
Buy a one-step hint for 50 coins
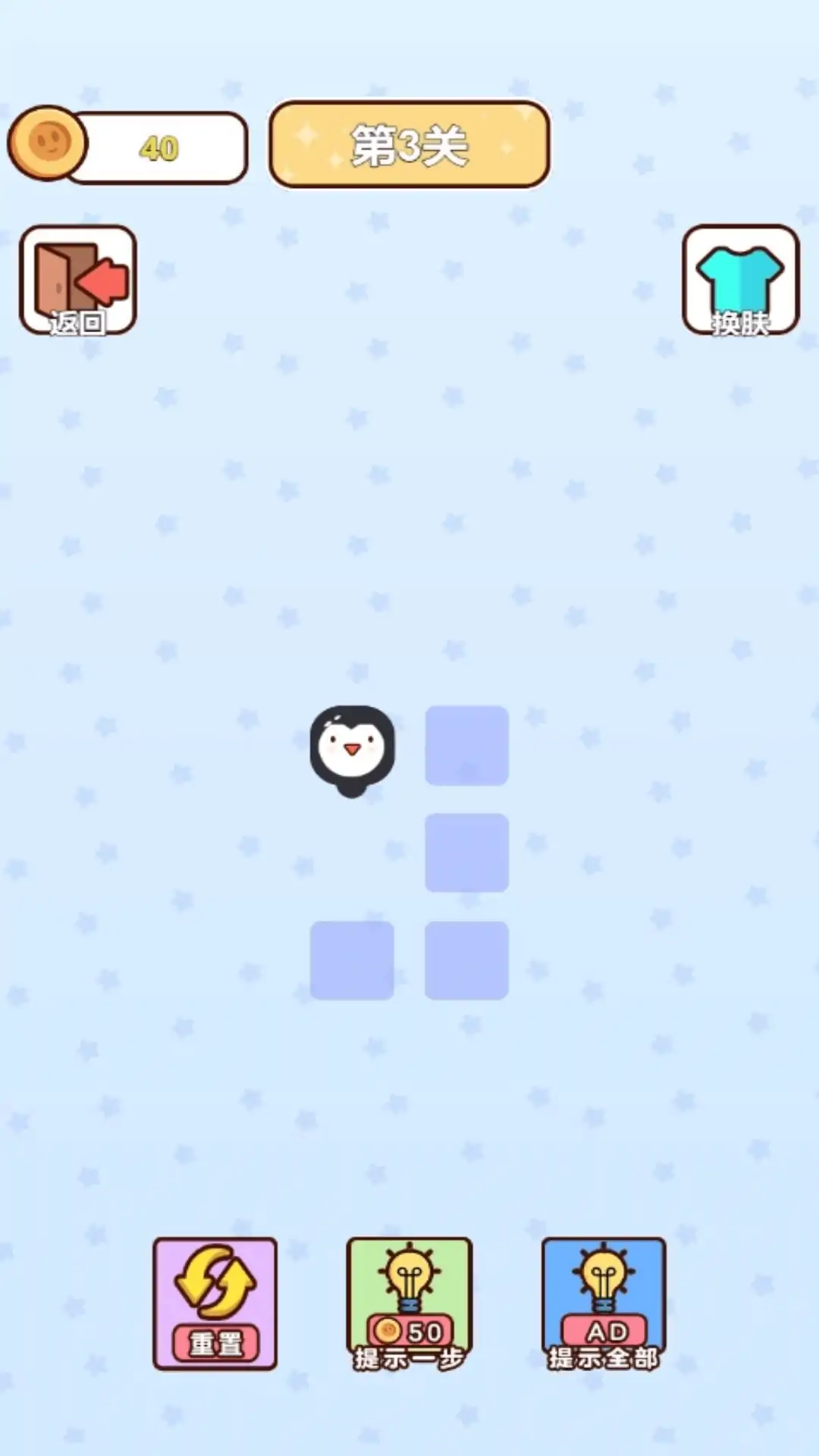409,1303
